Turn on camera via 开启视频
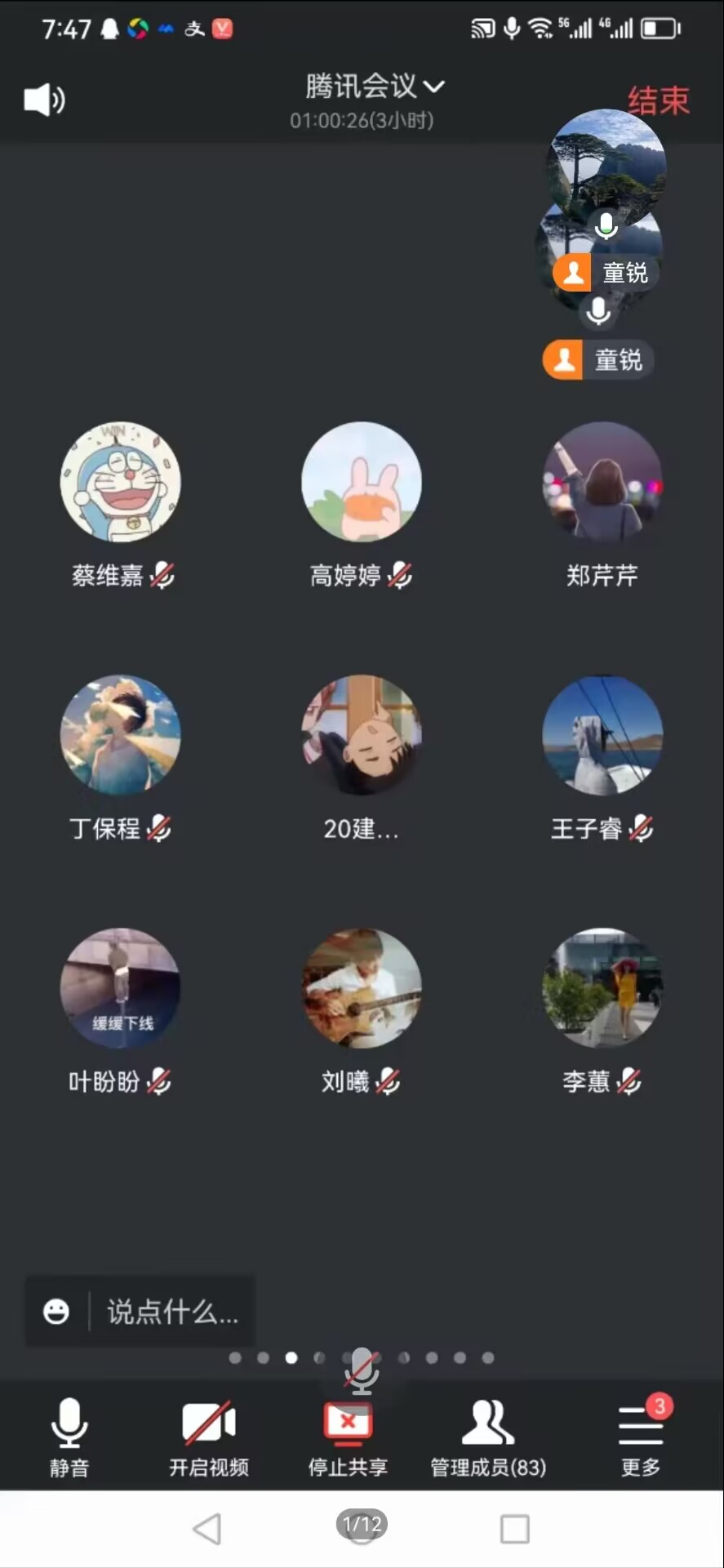The image size is (724, 1568). 209,1436
